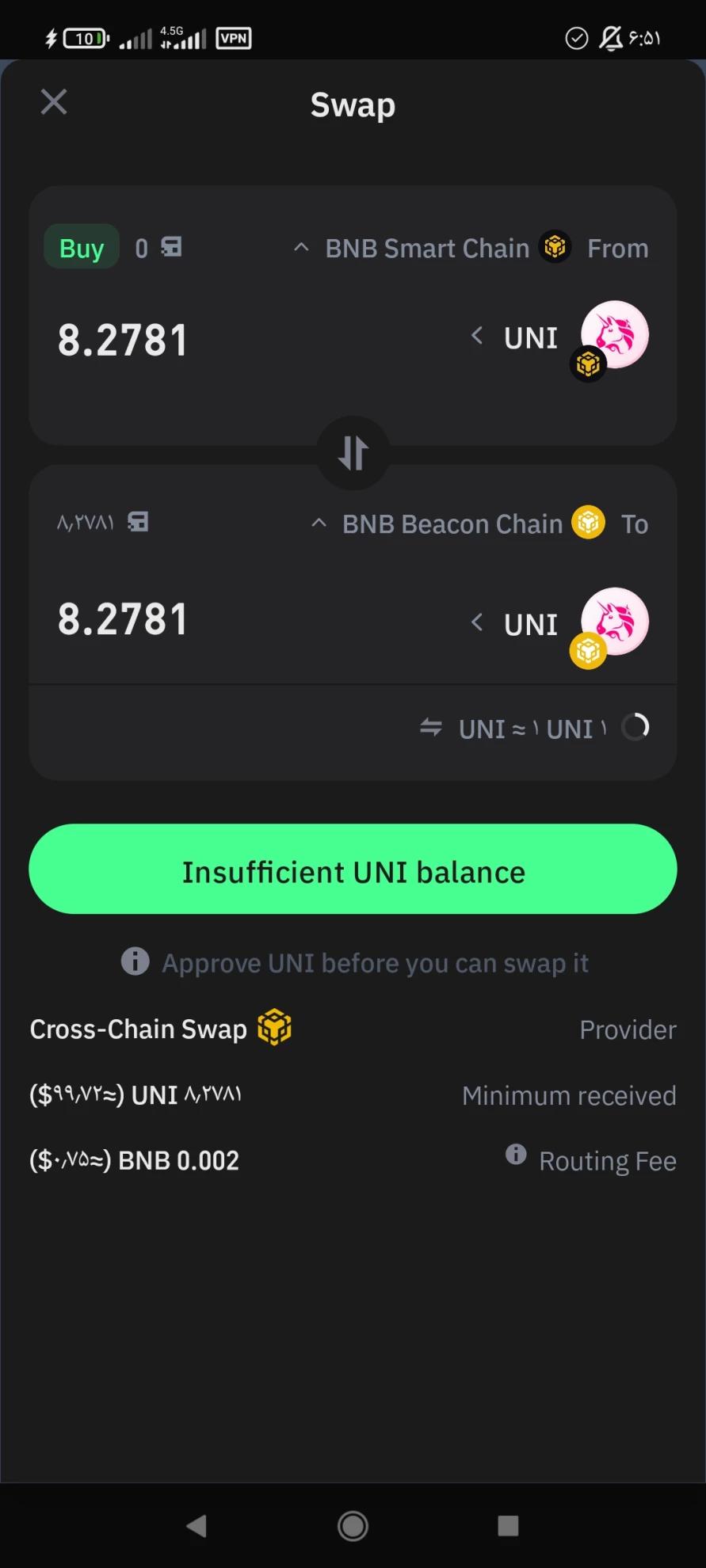Tap the Buy button in From card
This screenshot has width=706, height=1568.
pos(82,248)
